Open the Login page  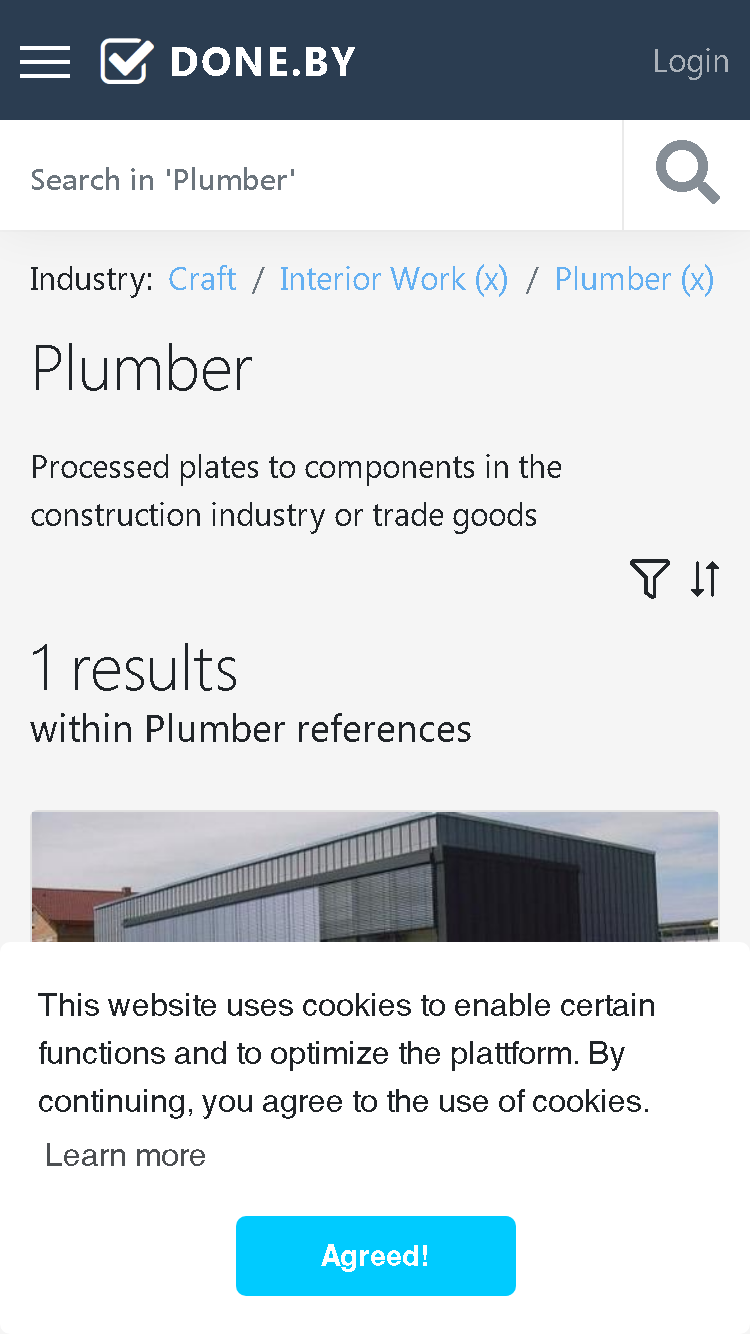[690, 61]
